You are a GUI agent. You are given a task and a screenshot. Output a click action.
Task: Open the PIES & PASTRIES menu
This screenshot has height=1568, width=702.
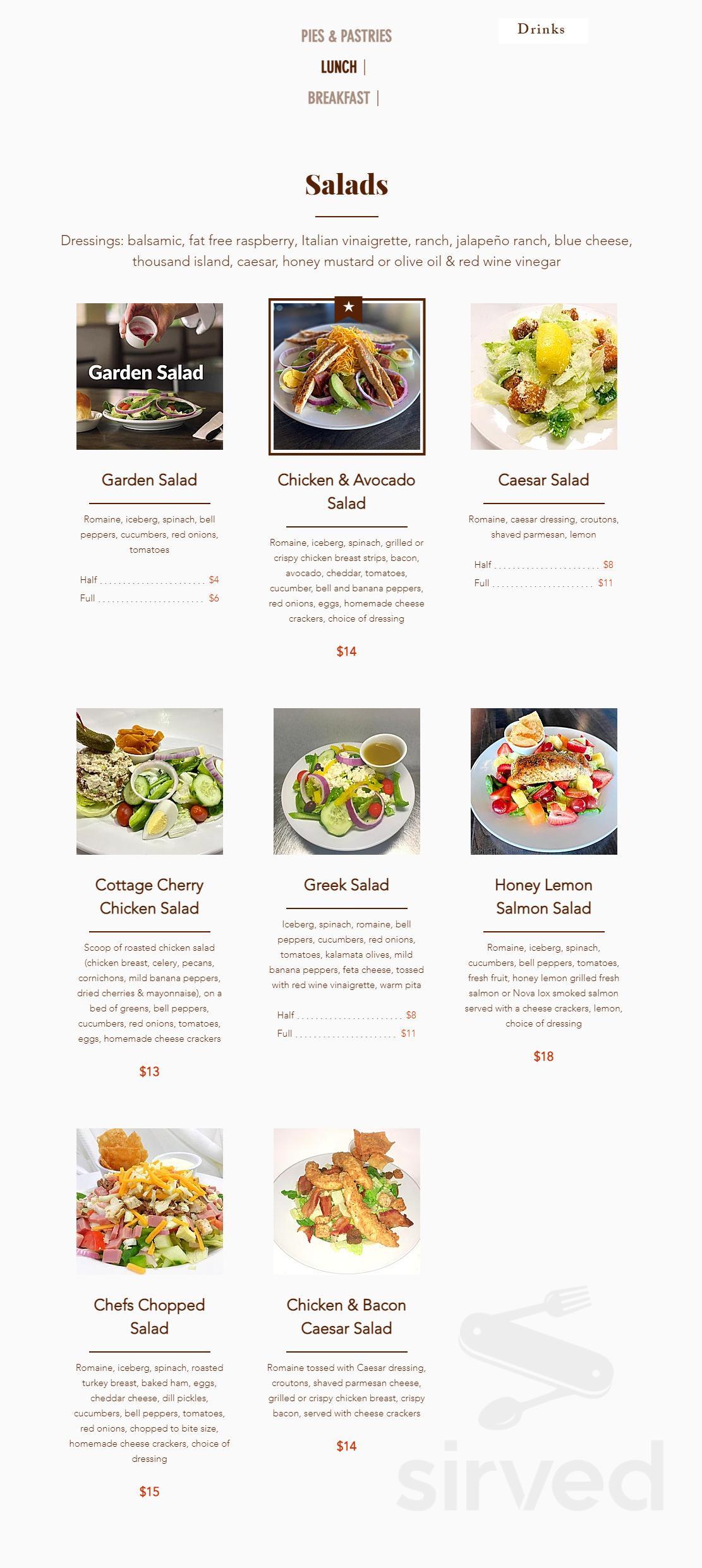(346, 36)
